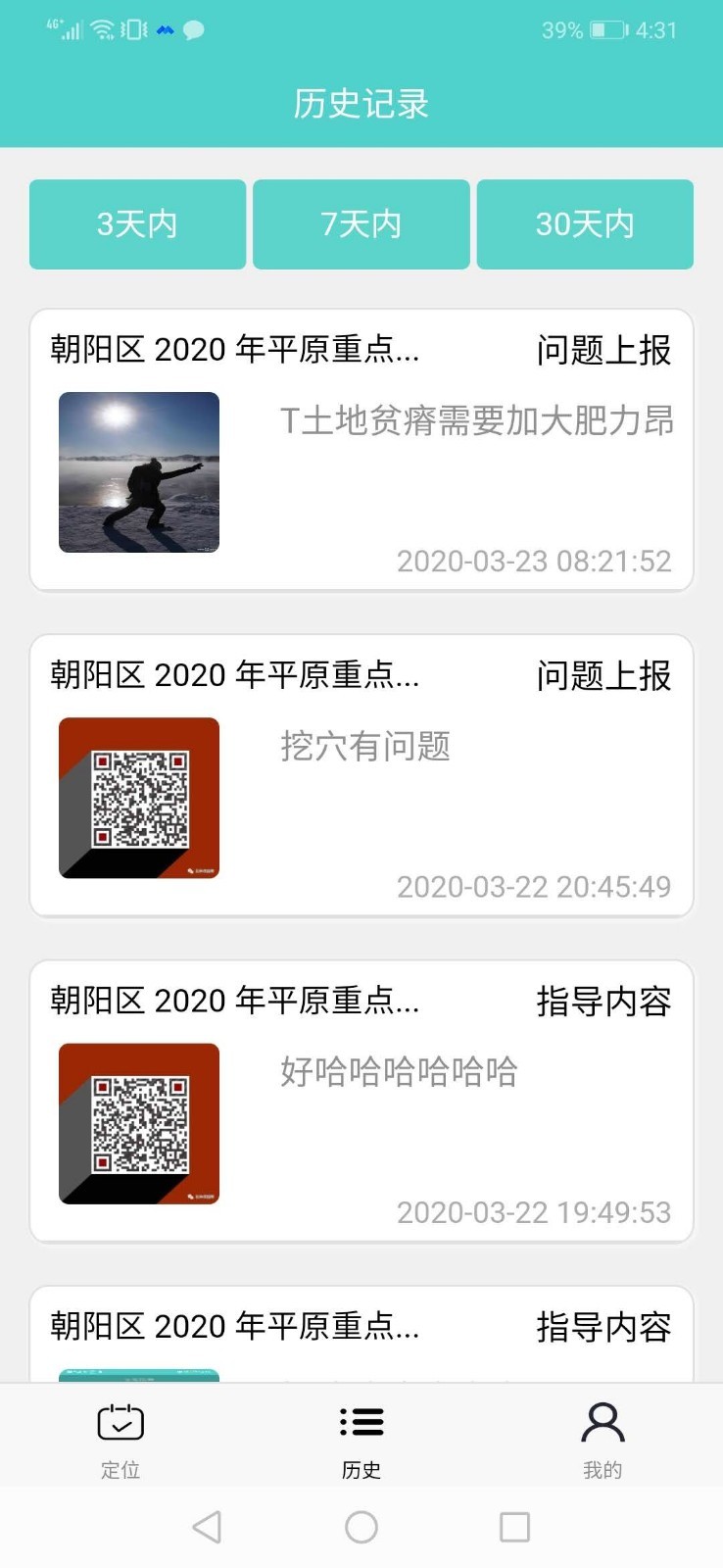Open recent apps with the square navigation button
The width and height of the screenshot is (723, 1568).
pos(513,1526)
